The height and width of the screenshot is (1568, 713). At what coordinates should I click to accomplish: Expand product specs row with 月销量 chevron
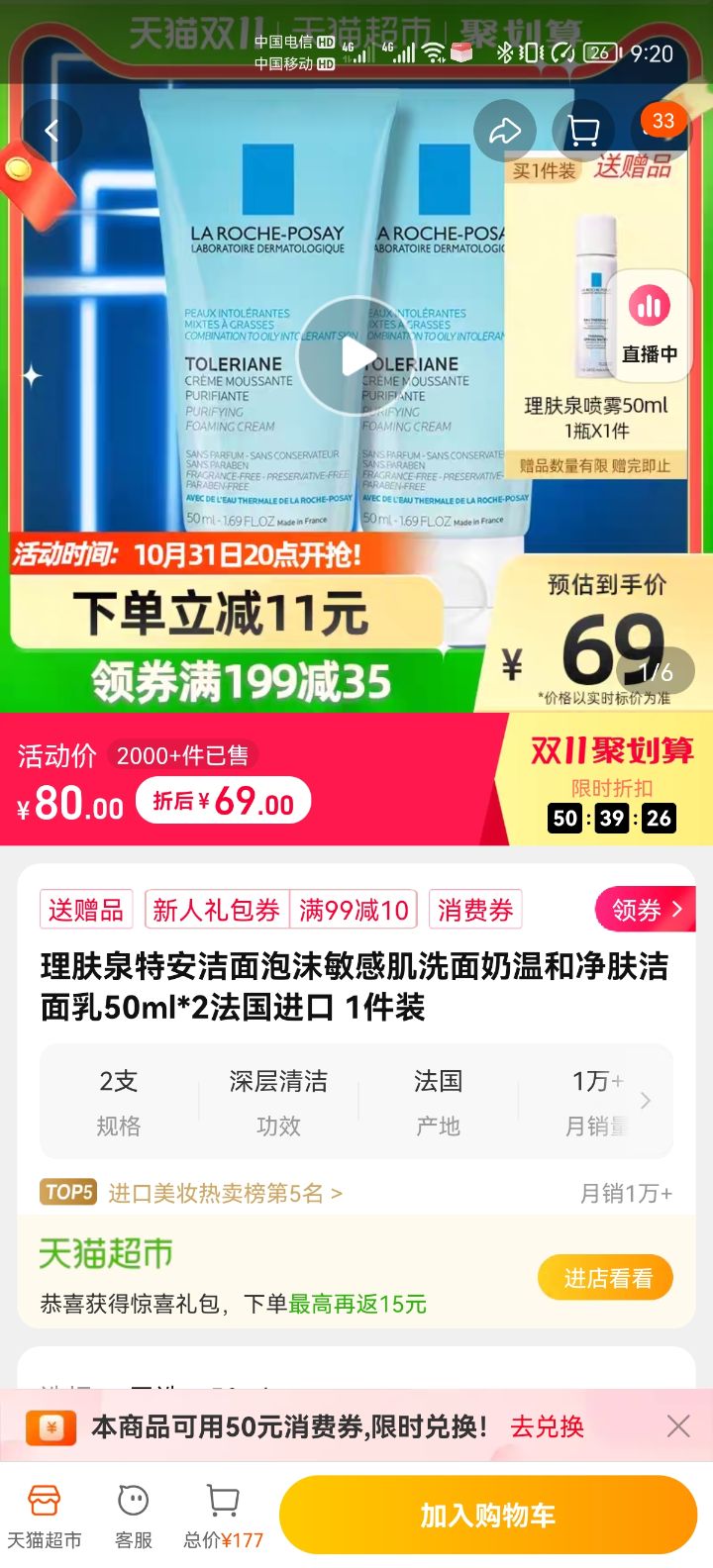pyautogui.click(x=645, y=1101)
